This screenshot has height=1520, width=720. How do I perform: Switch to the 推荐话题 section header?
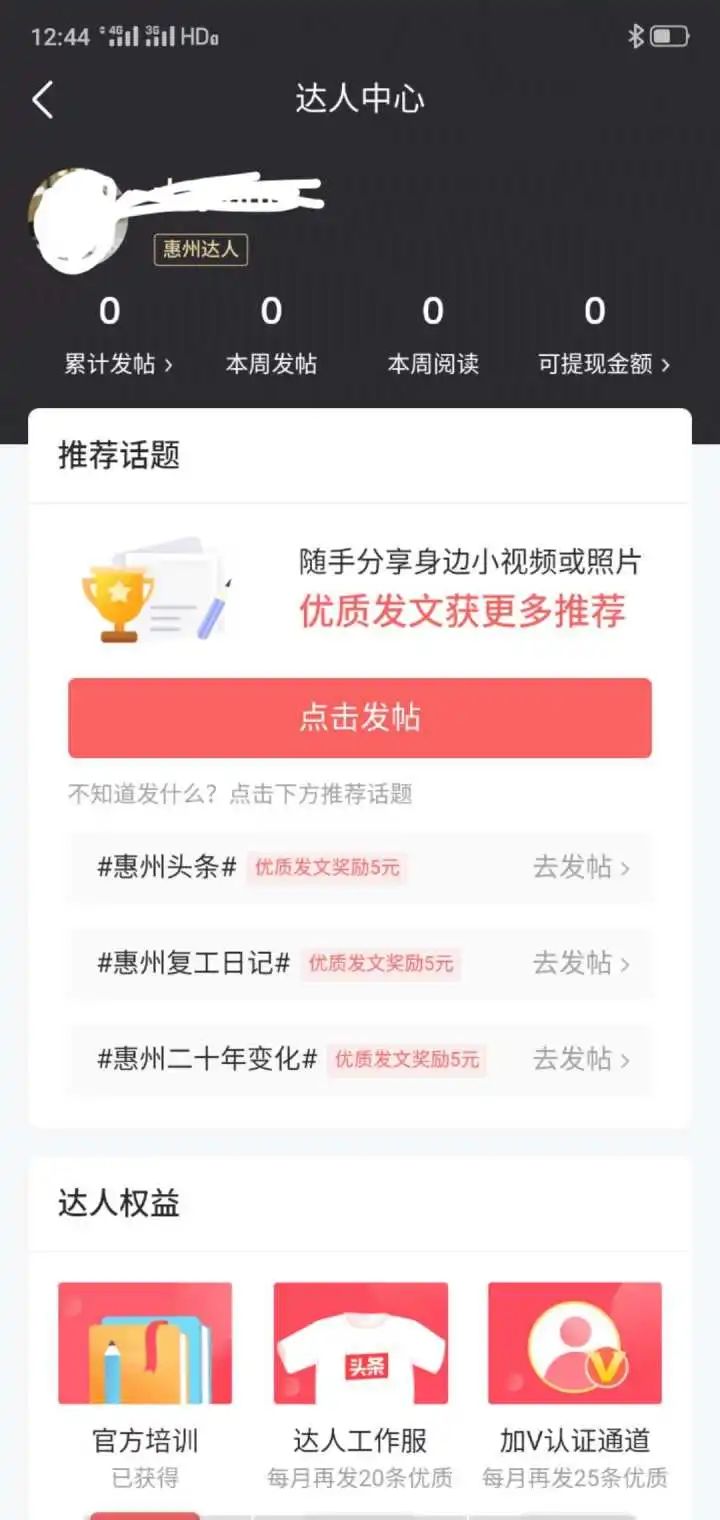(120, 455)
